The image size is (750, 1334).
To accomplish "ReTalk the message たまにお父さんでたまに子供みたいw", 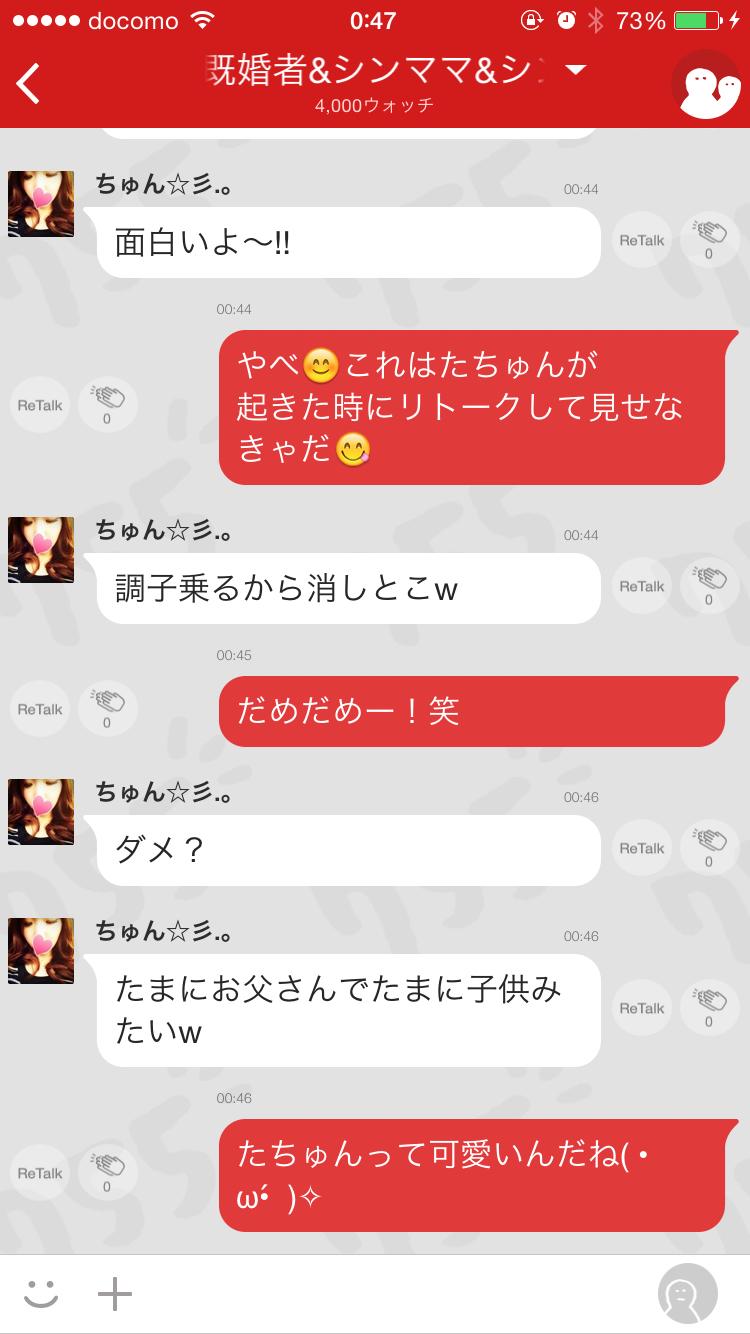I will [x=640, y=1008].
